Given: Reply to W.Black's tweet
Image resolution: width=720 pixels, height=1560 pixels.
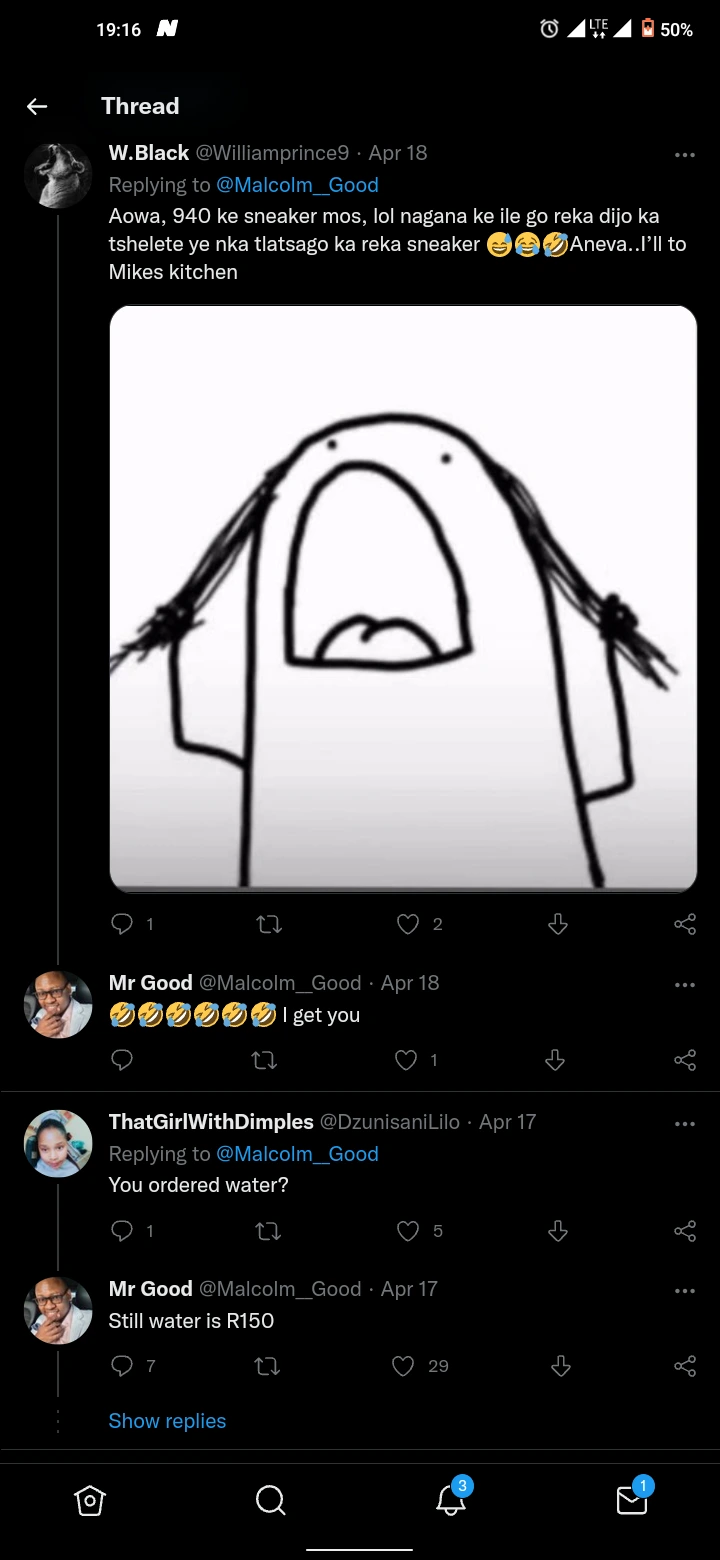Looking at the screenshot, I should click(122, 925).
